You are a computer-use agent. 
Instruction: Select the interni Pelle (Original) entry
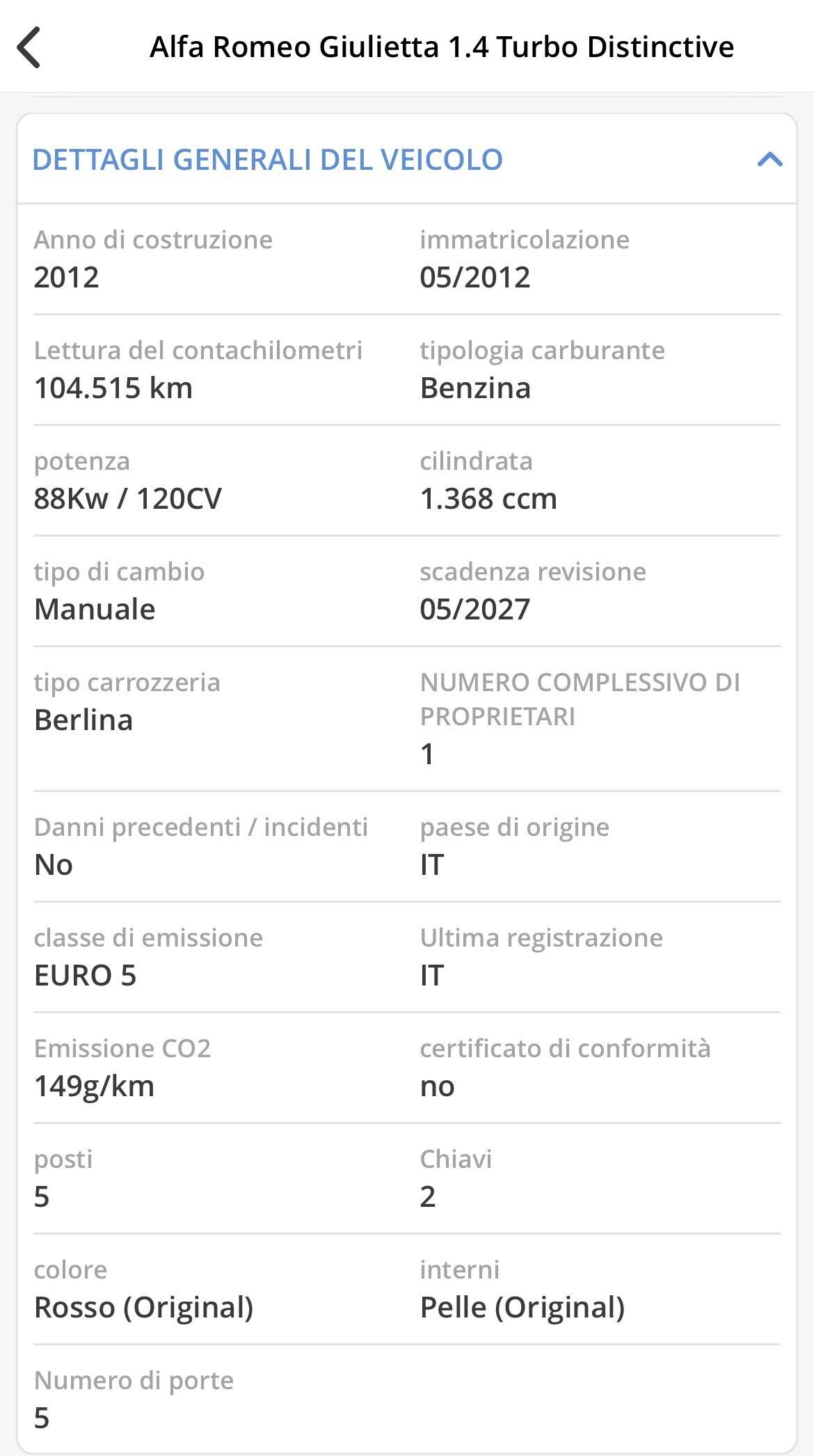pos(523,1307)
